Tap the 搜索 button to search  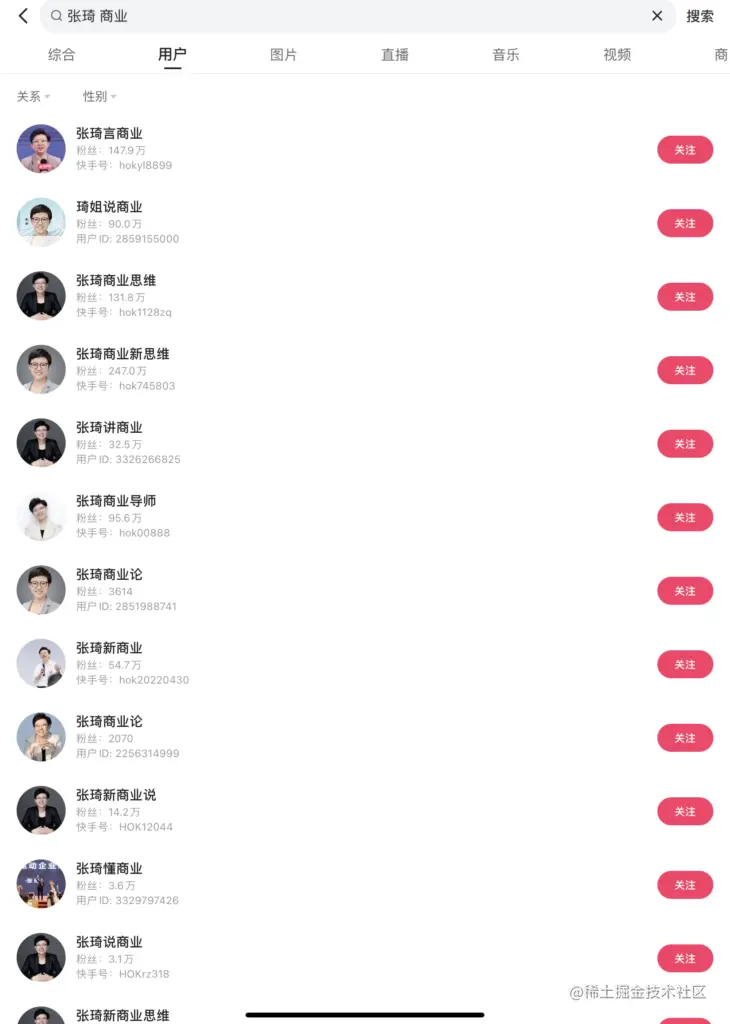tap(700, 16)
